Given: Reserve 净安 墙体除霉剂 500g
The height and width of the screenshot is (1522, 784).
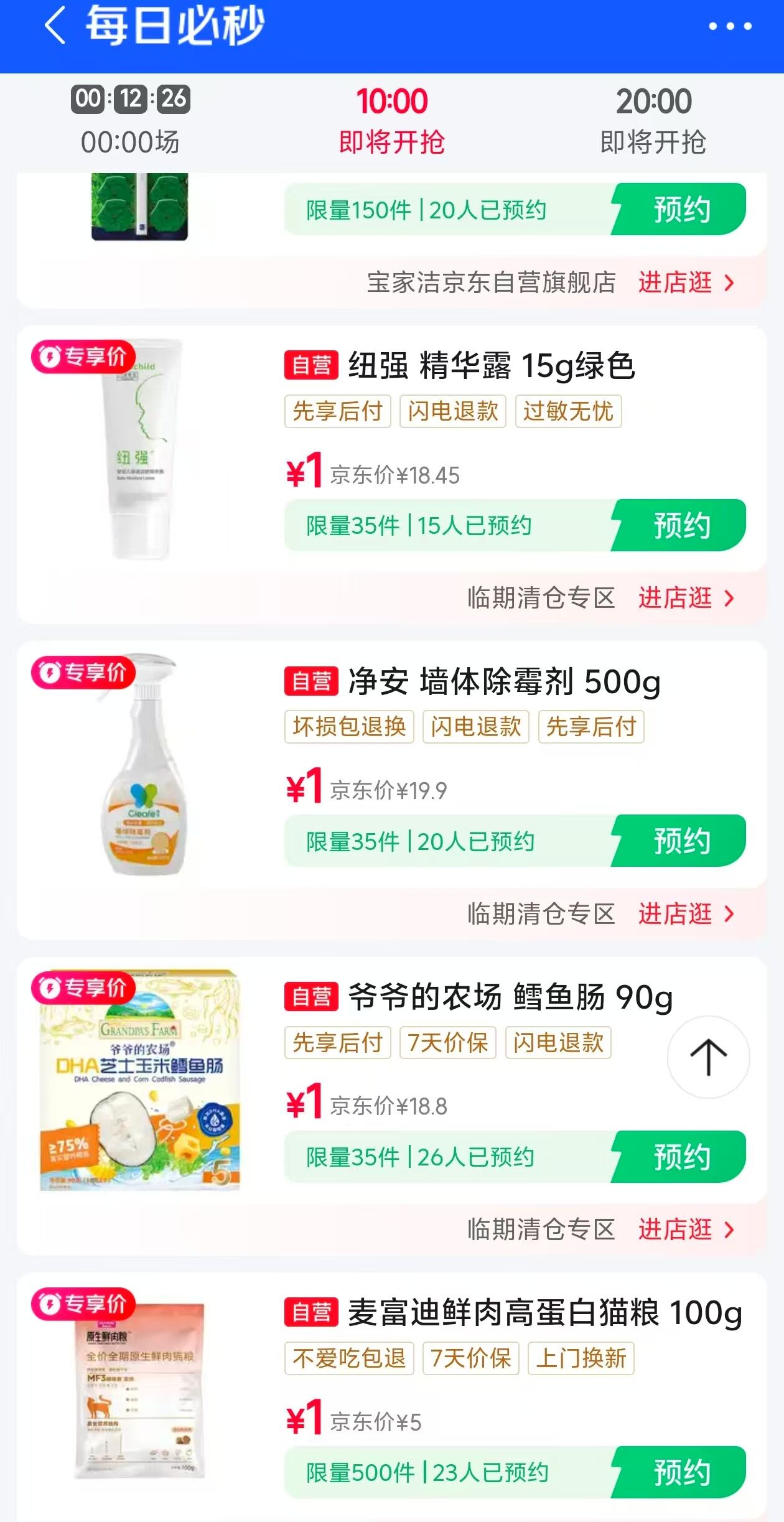Looking at the screenshot, I should [681, 841].
